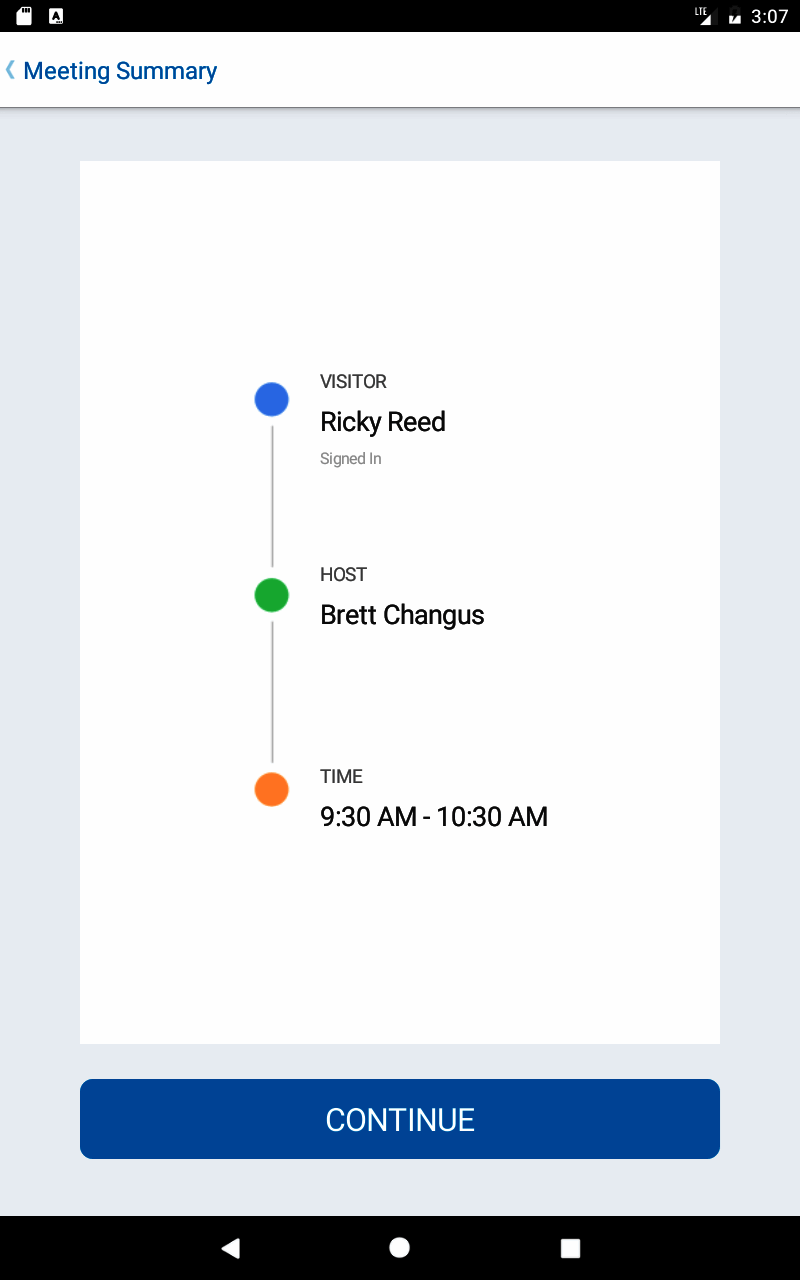This screenshot has width=800, height=1280.
Task: Go back from Meeting Summary
Action: coord(12,70)
